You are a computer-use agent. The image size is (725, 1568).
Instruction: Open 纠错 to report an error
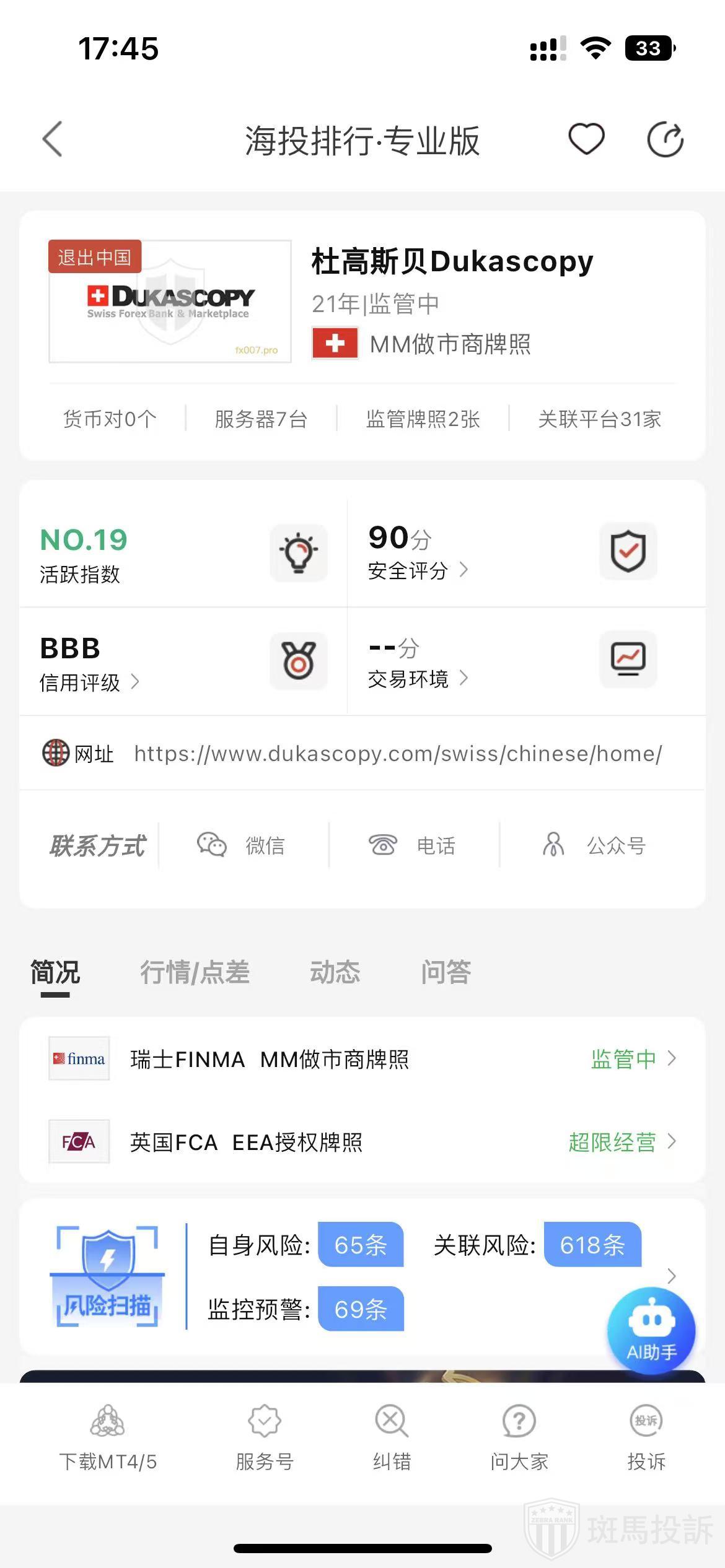[x=392, y=1437]
